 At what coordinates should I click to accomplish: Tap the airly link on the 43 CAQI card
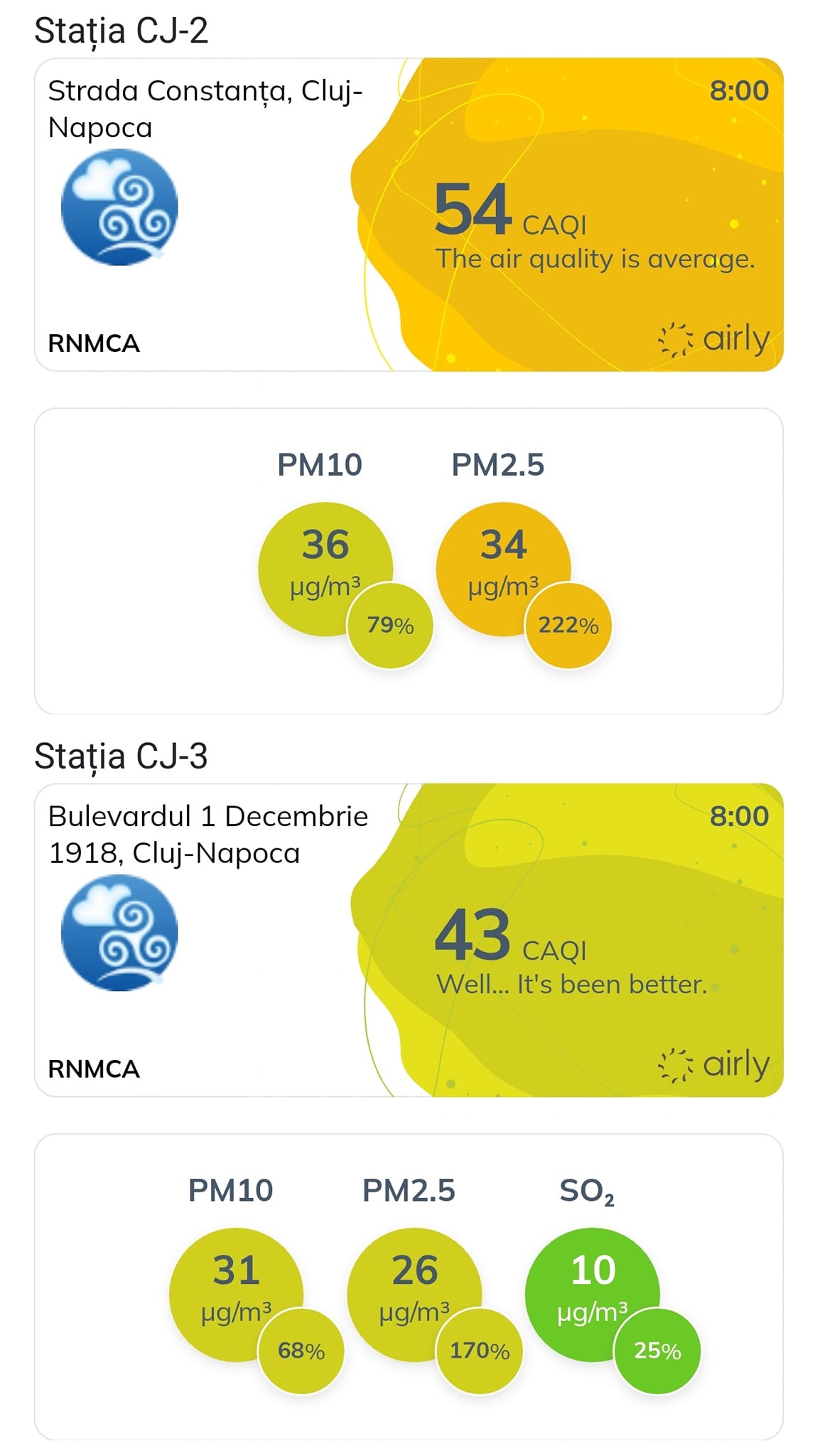(715, 1064)
